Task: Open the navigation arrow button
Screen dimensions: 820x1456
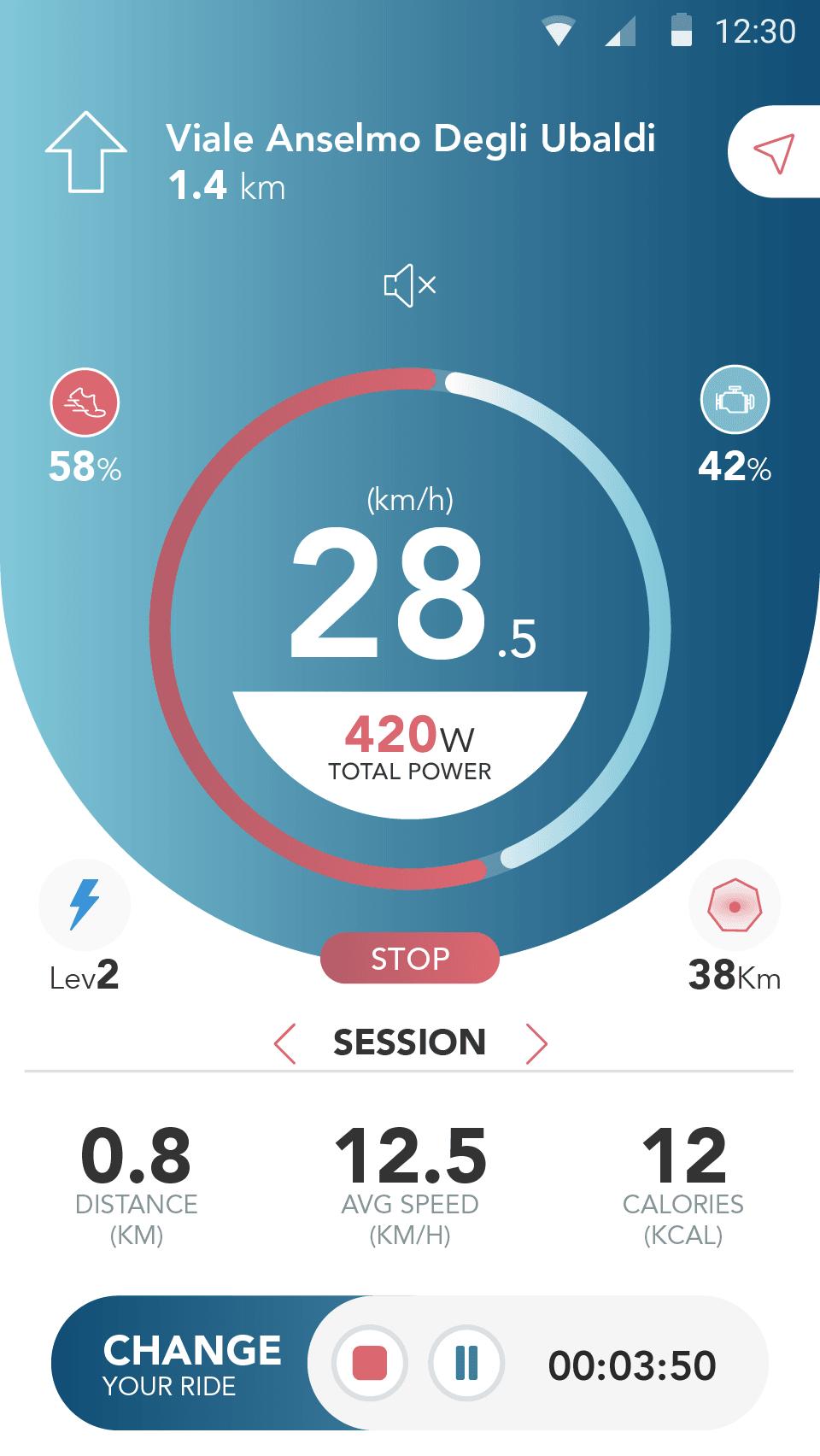Action: pos(774,153)
